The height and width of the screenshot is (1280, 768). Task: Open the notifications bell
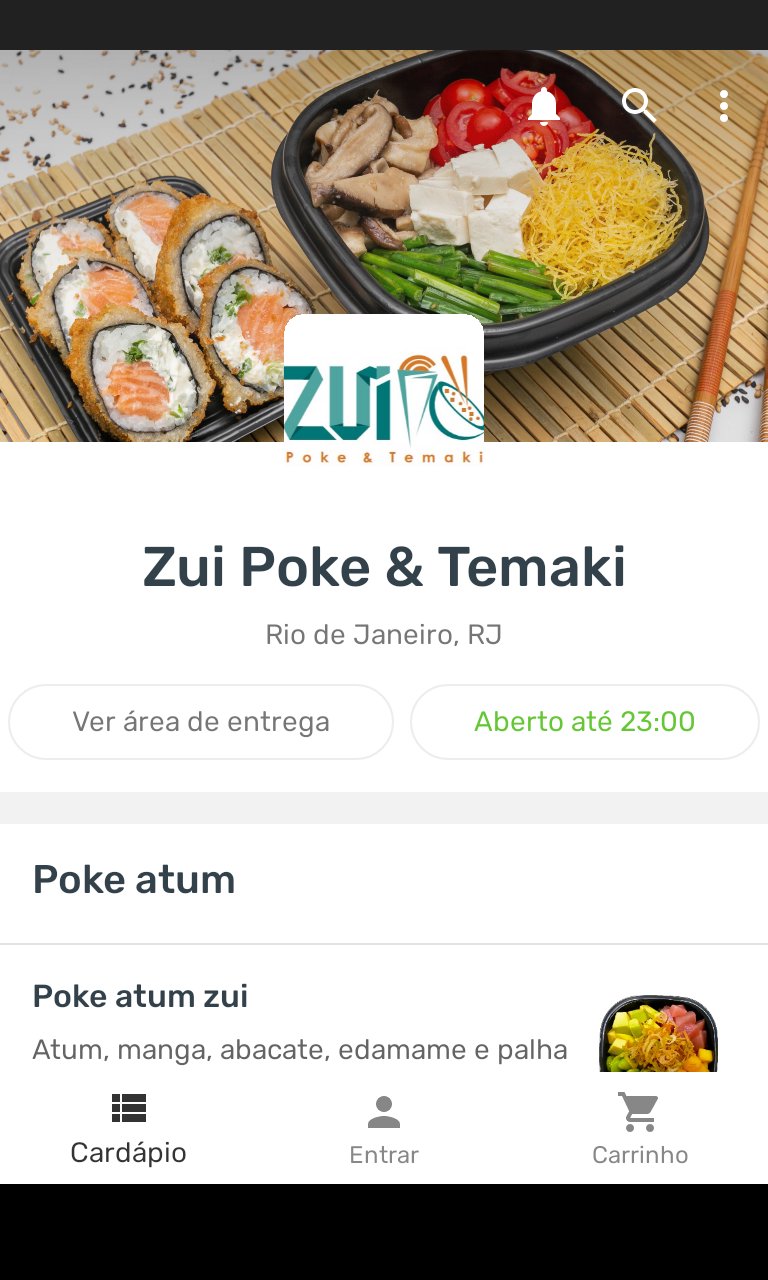pyautogui.click(x=544, y=105)
